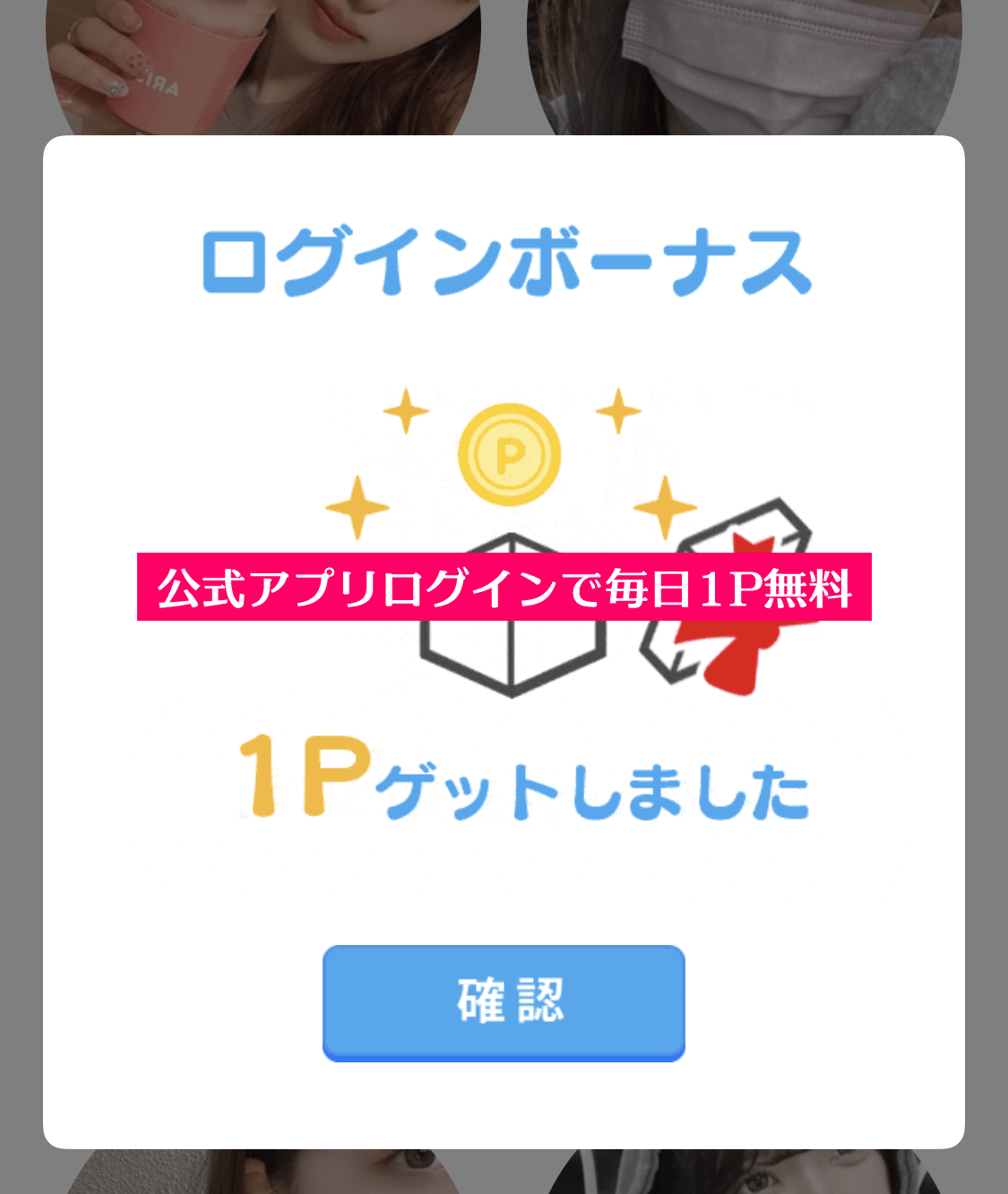The image size is (1008, 1194).
Task: Confirm the login bonus with 確認
Action: click(x=504, y=1001)
